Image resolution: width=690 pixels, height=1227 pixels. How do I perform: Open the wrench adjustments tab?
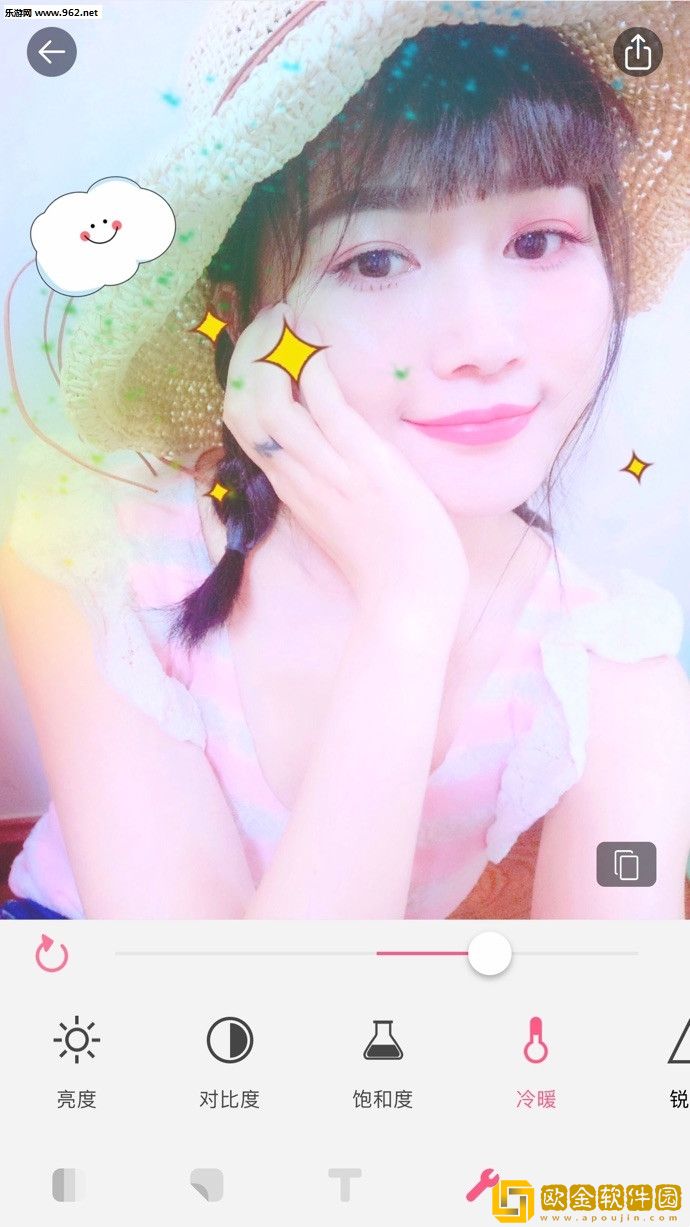coord(482,1185)
